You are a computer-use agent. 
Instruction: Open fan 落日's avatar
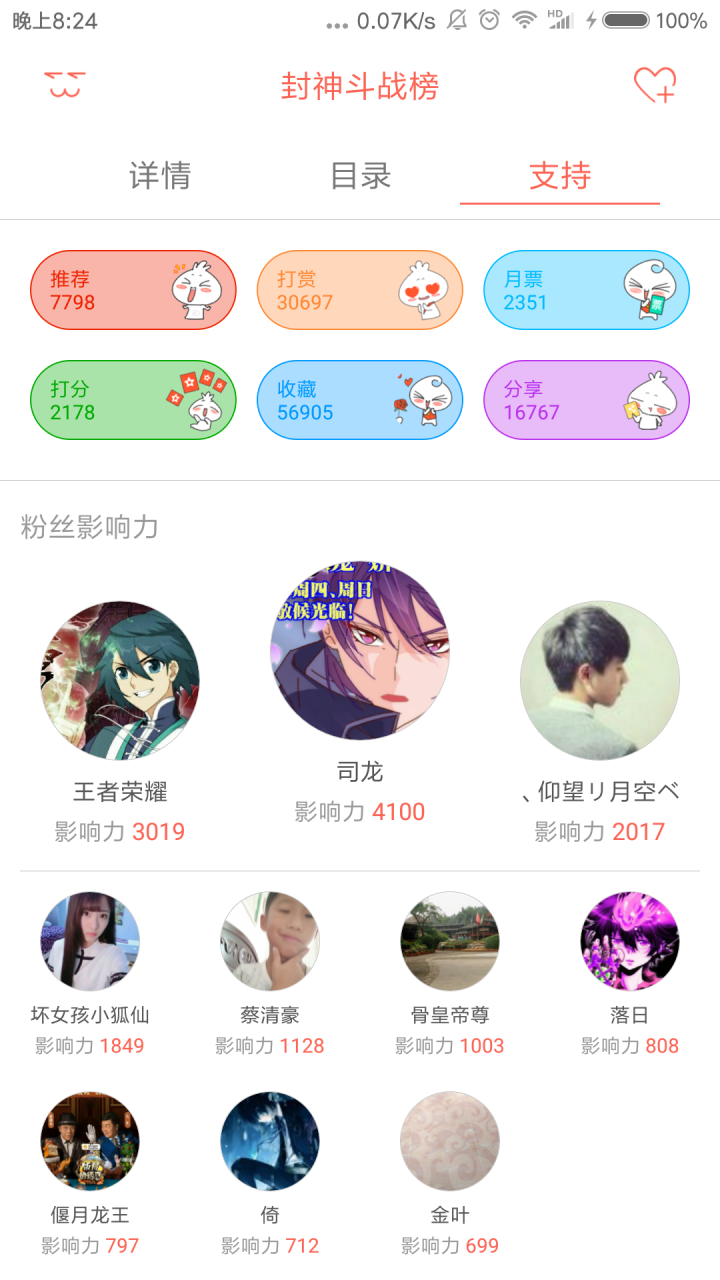click(x=630, y=941)
